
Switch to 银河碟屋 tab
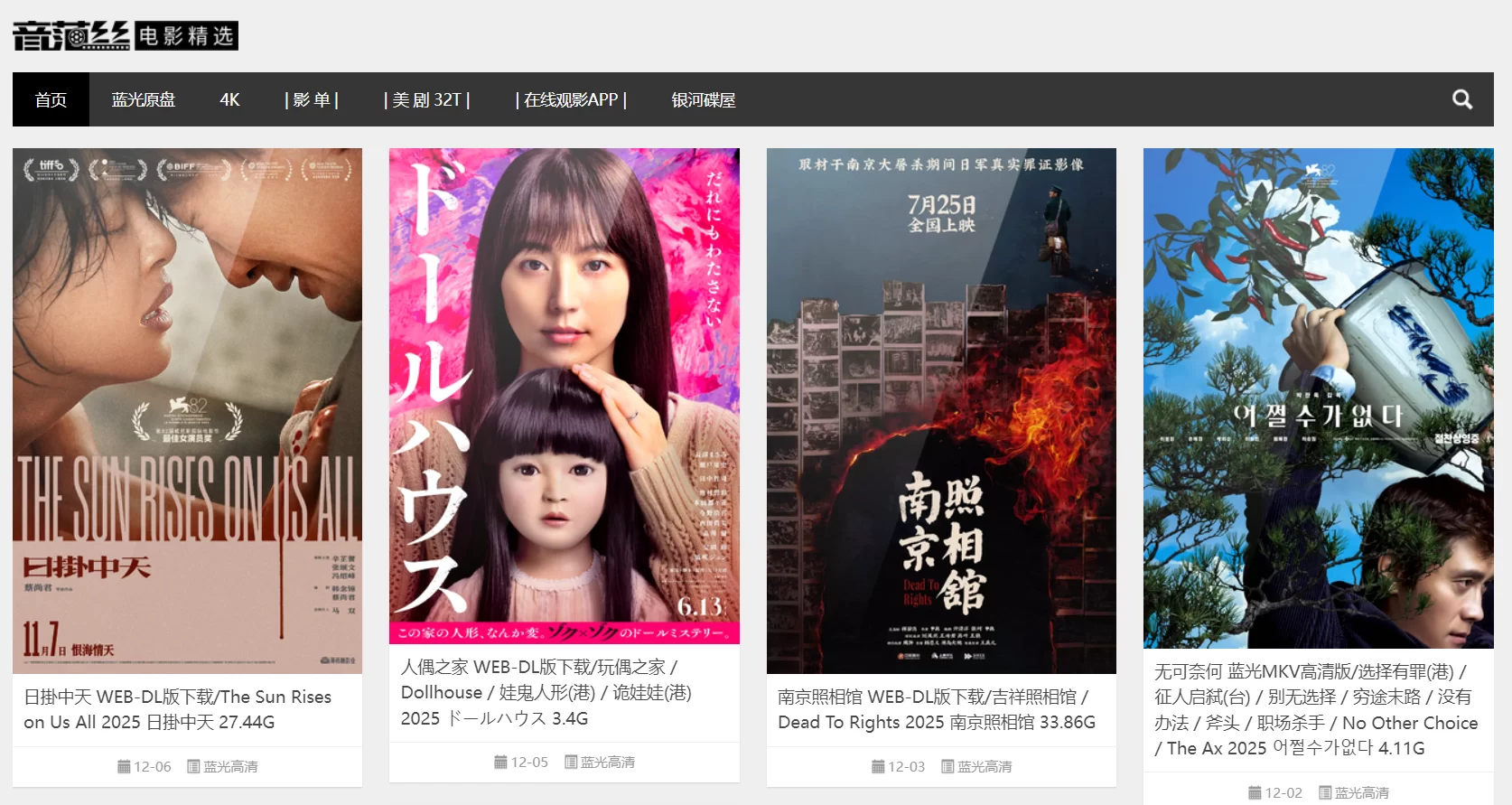coord(703,99)
